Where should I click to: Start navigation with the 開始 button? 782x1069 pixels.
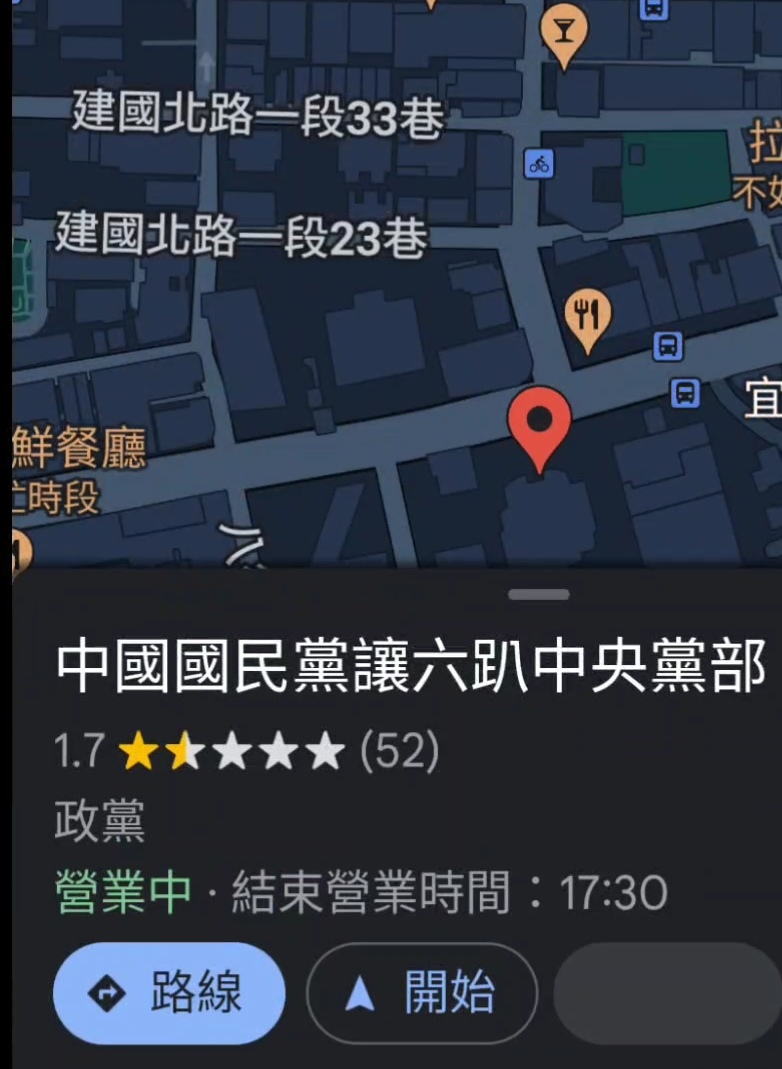[x=421, y=993]
